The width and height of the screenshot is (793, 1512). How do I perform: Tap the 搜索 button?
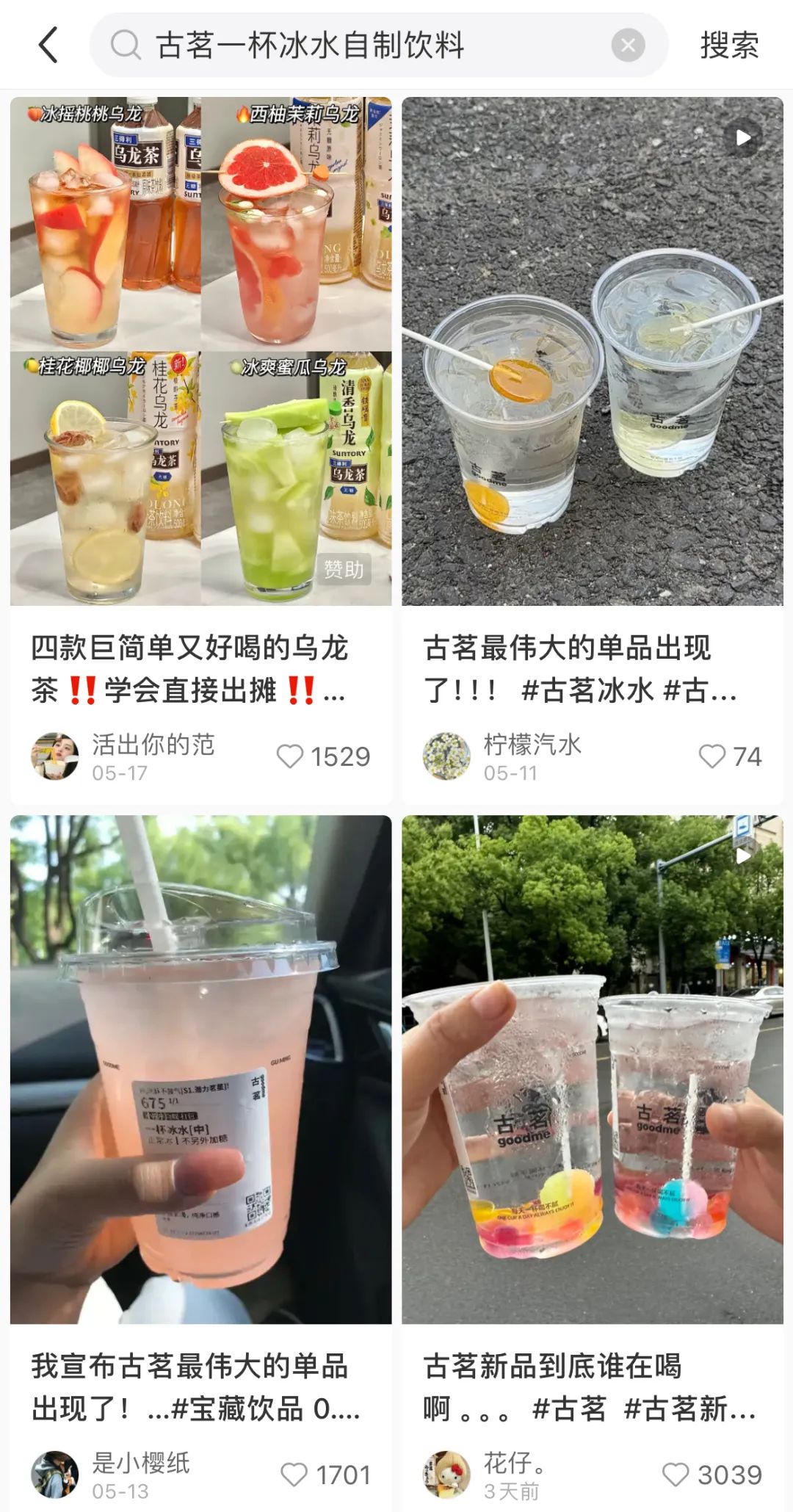pyautogui.click(x=728, y=46)
